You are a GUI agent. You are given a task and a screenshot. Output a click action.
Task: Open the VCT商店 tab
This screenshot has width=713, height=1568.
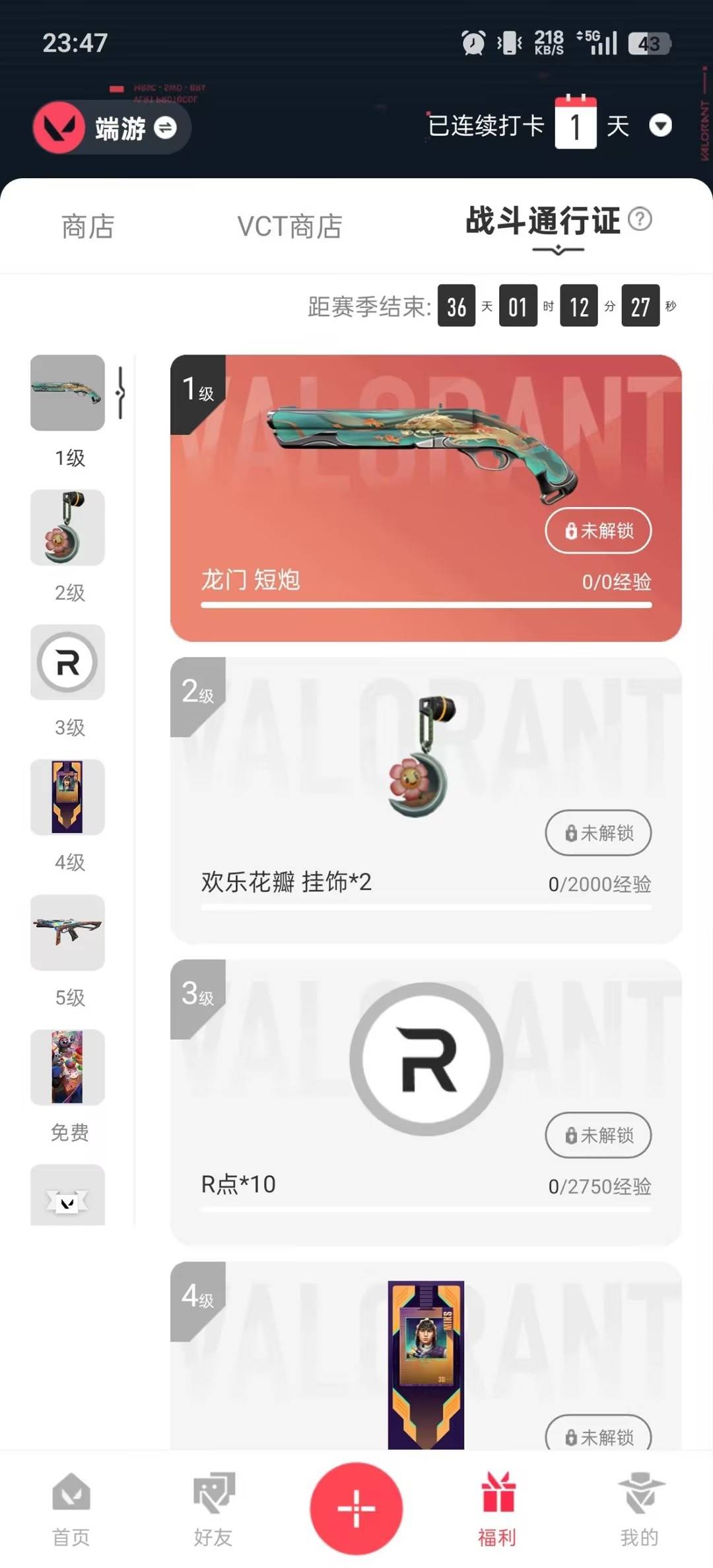pos(289,226)
